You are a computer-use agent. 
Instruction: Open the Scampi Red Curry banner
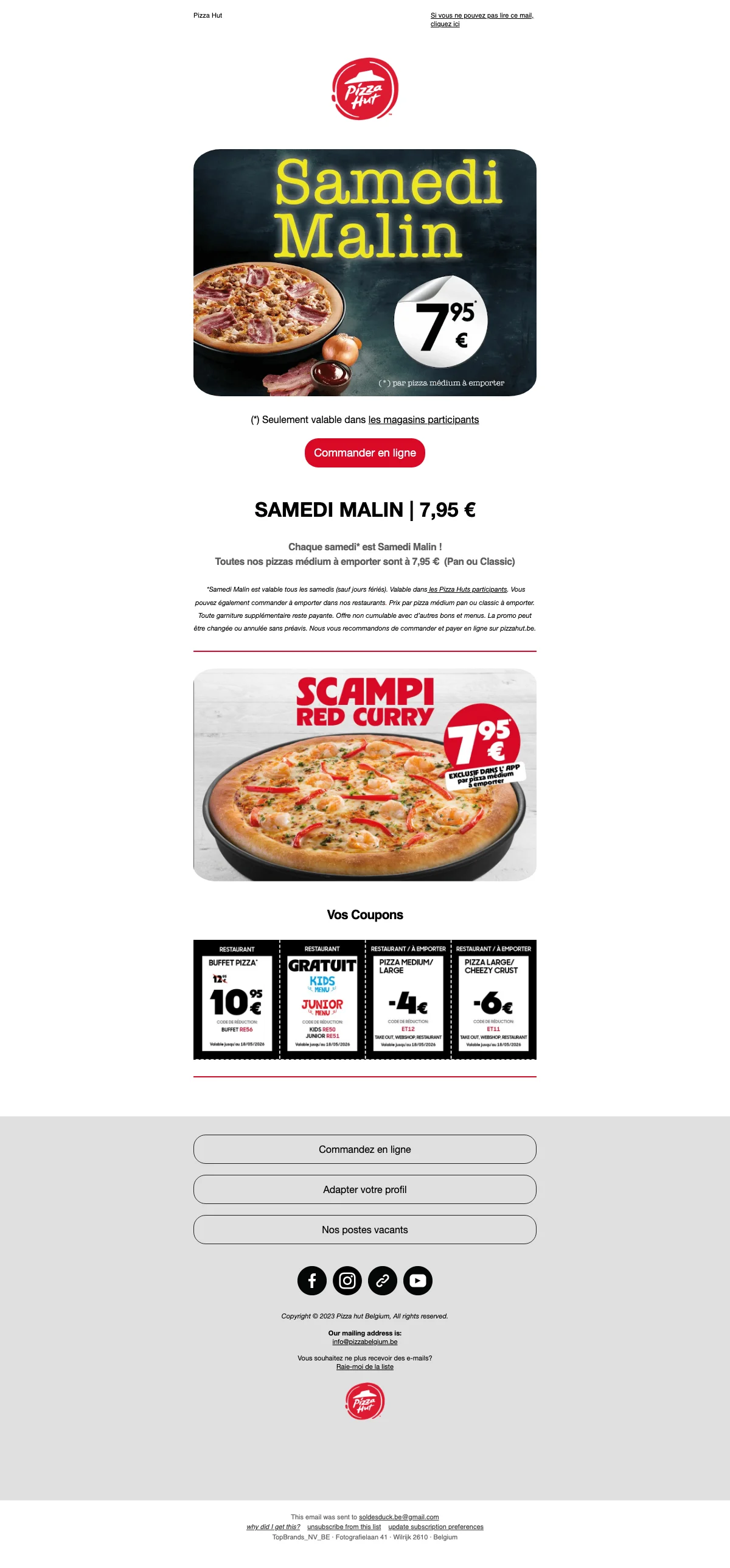coord(364,775)
